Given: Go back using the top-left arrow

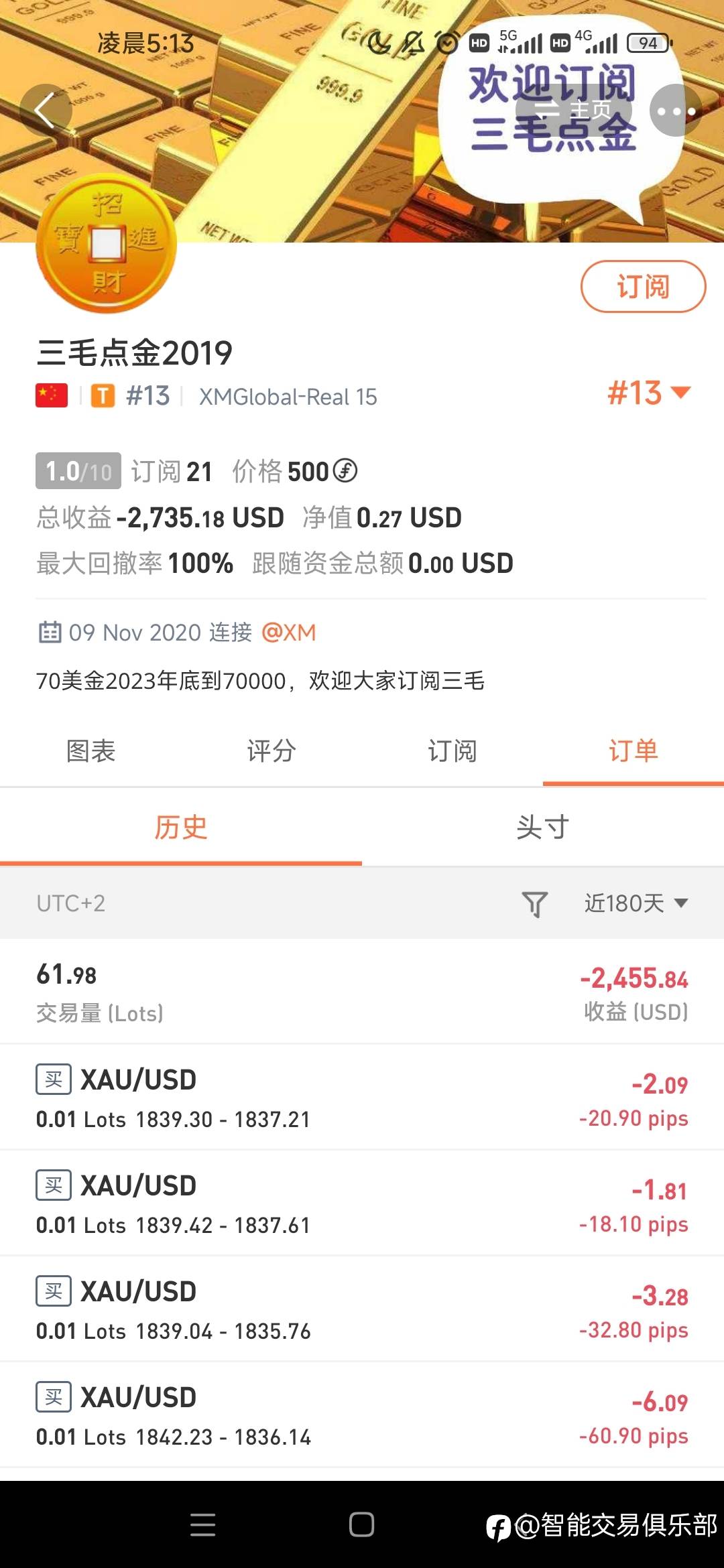Looking at the screenshot, I should [45, 111].
